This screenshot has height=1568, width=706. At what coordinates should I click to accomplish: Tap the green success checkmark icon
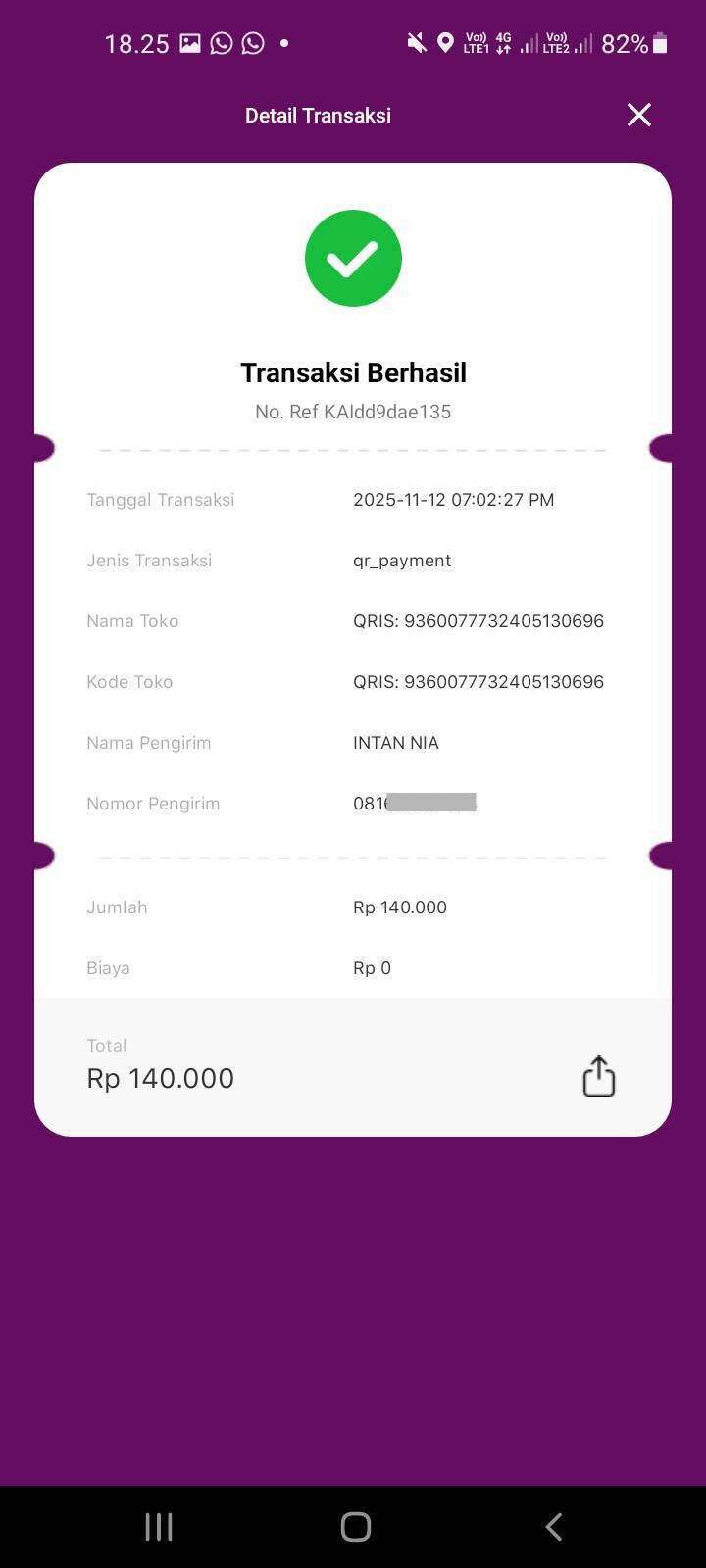coord(353,257)
